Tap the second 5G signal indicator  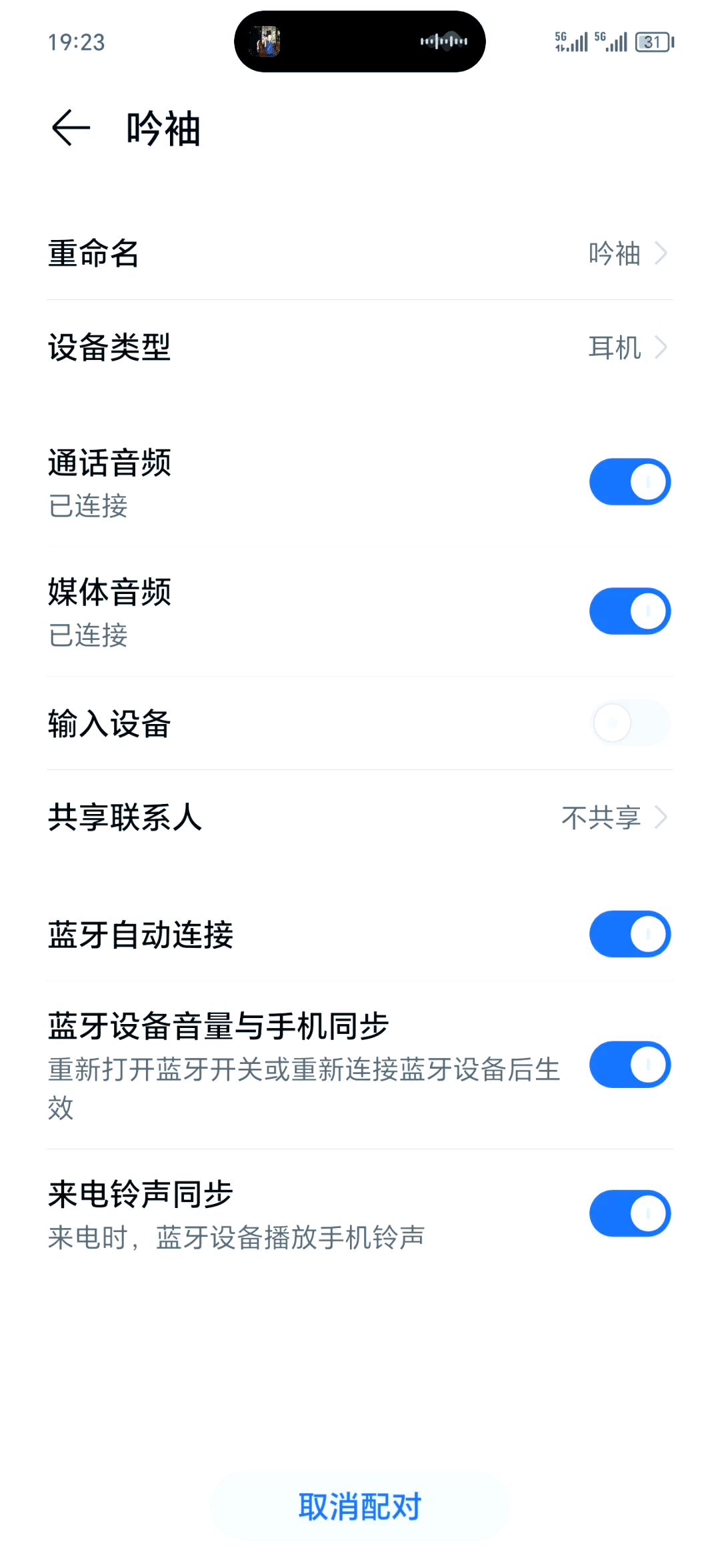pos(611,41)
